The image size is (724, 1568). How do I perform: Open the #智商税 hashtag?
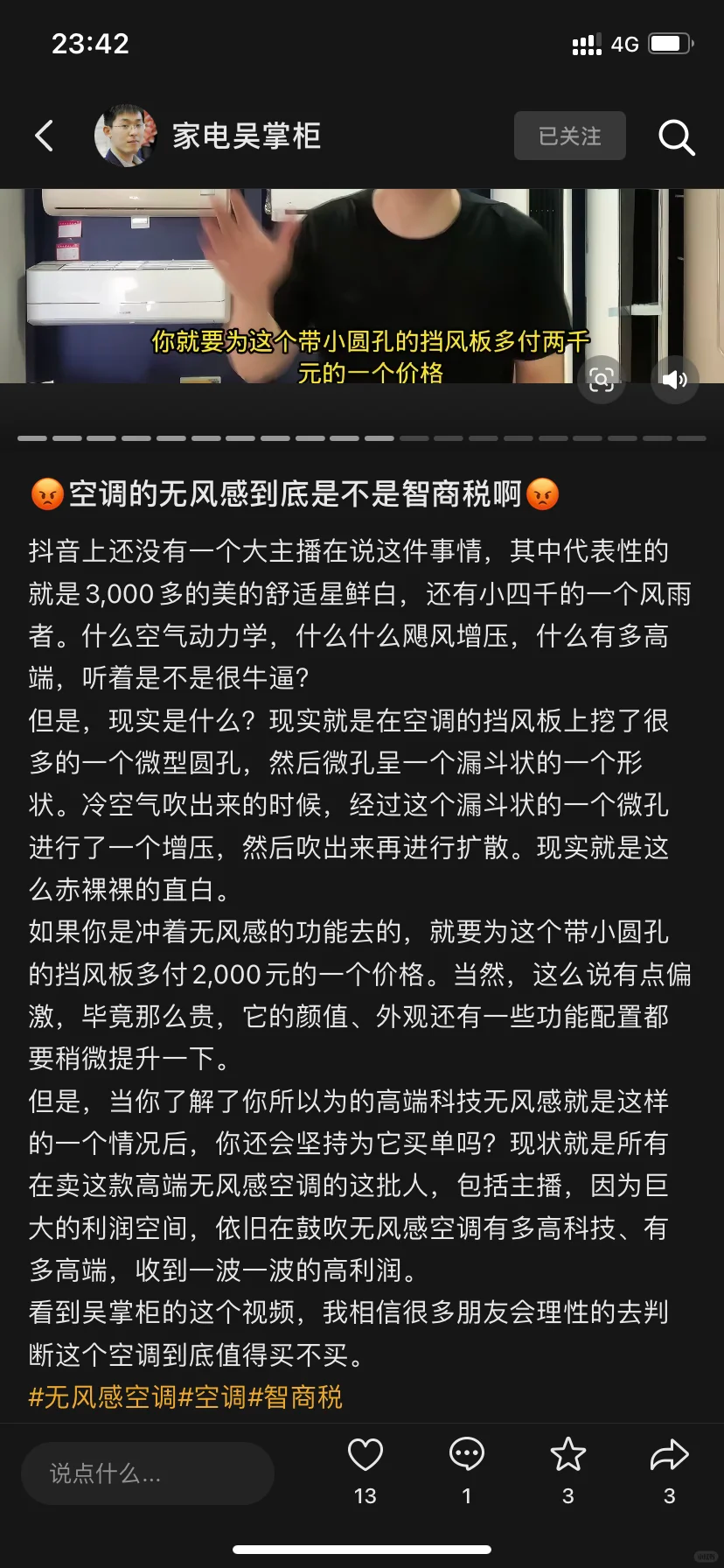[296, 1397]
